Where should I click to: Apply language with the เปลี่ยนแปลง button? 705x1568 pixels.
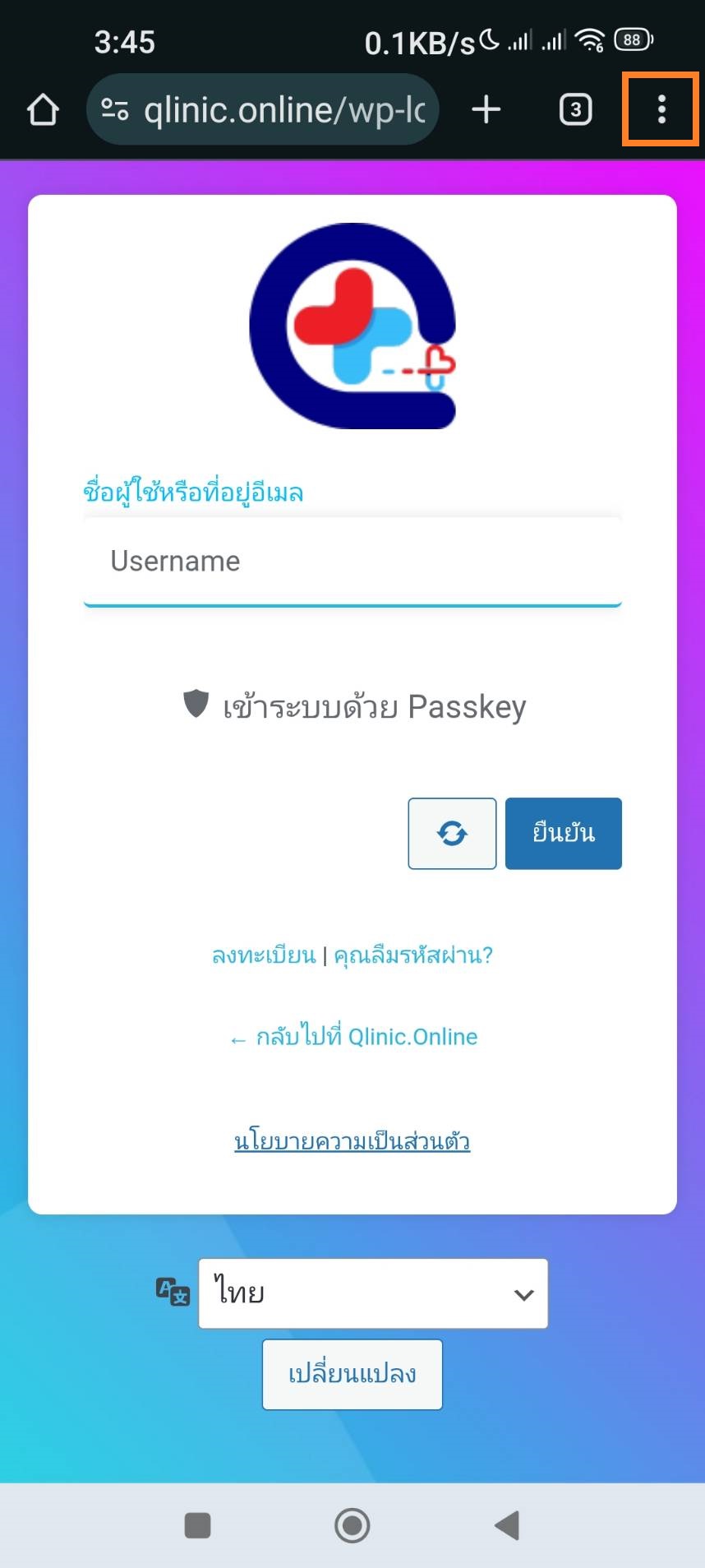pos(352,1374)
